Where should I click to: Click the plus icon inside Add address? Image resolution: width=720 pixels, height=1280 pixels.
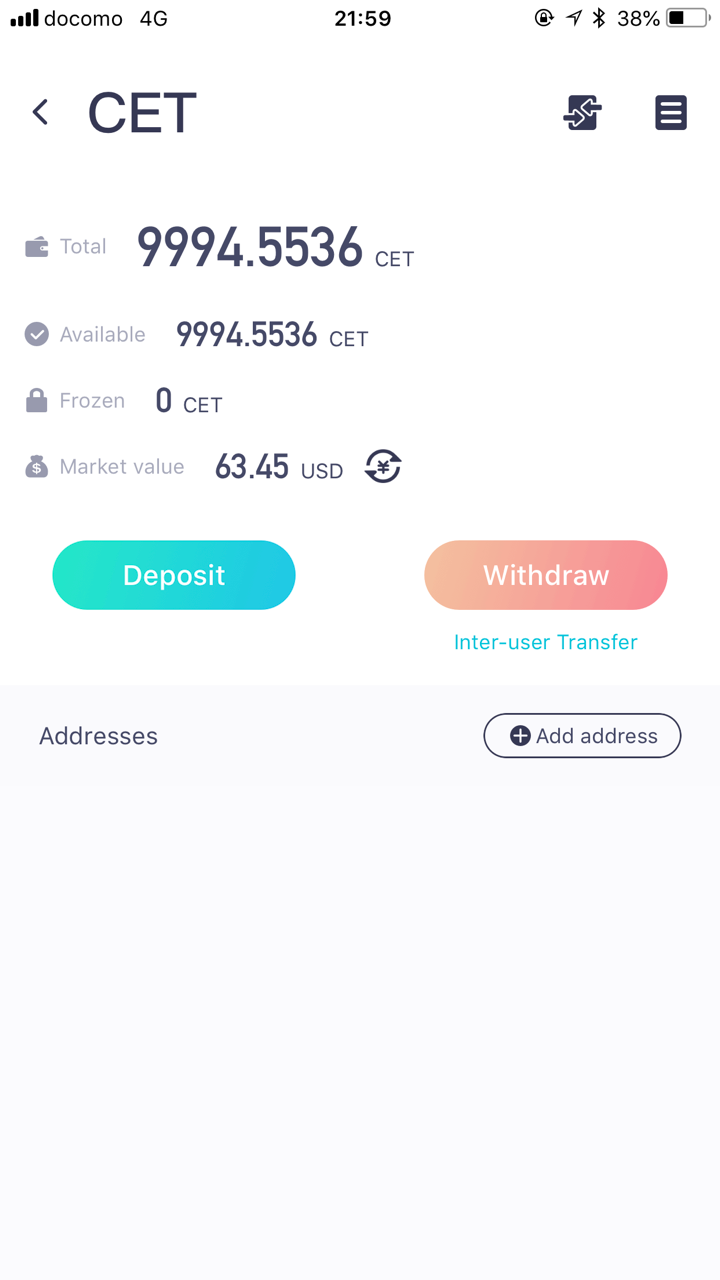520,735
